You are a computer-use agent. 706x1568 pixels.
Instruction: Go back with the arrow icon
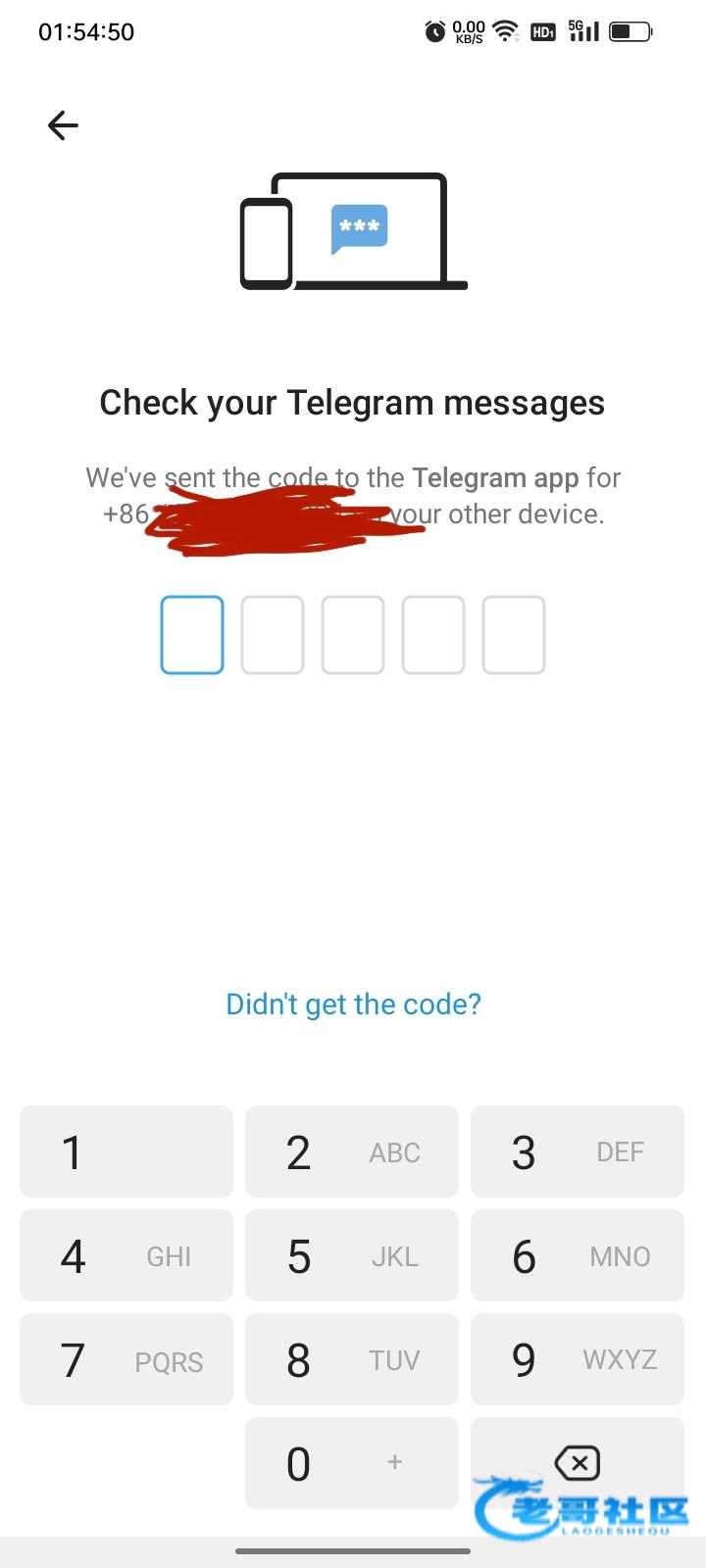pos(63,125)
